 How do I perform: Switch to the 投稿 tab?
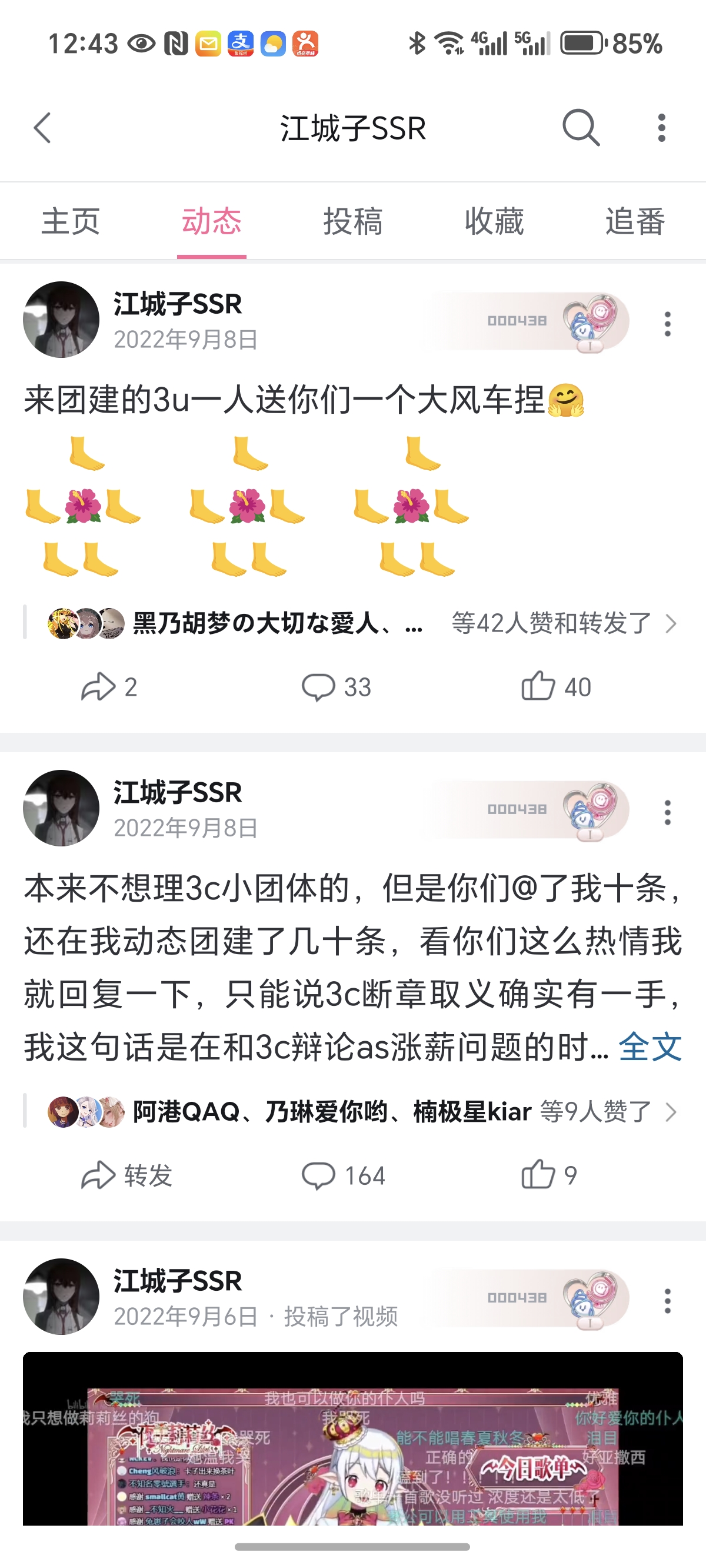pos(353,221)
